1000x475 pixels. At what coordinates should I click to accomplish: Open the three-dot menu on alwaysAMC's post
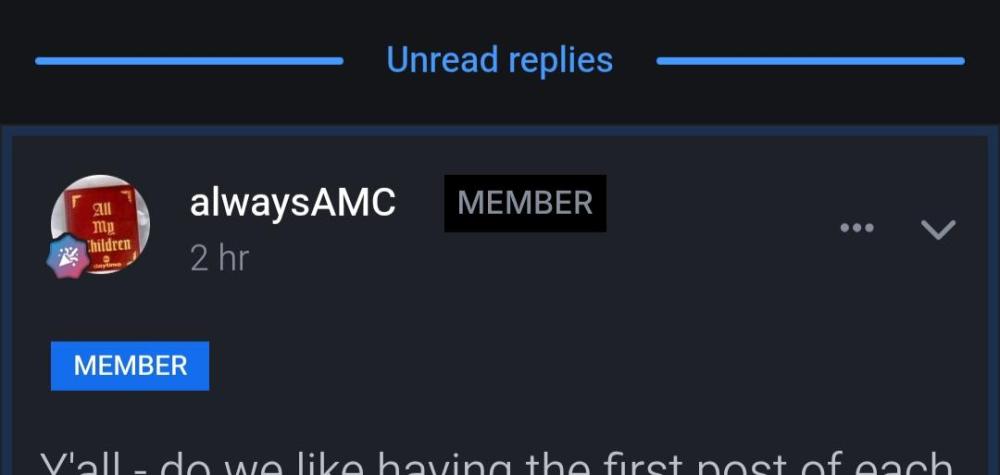857,229
